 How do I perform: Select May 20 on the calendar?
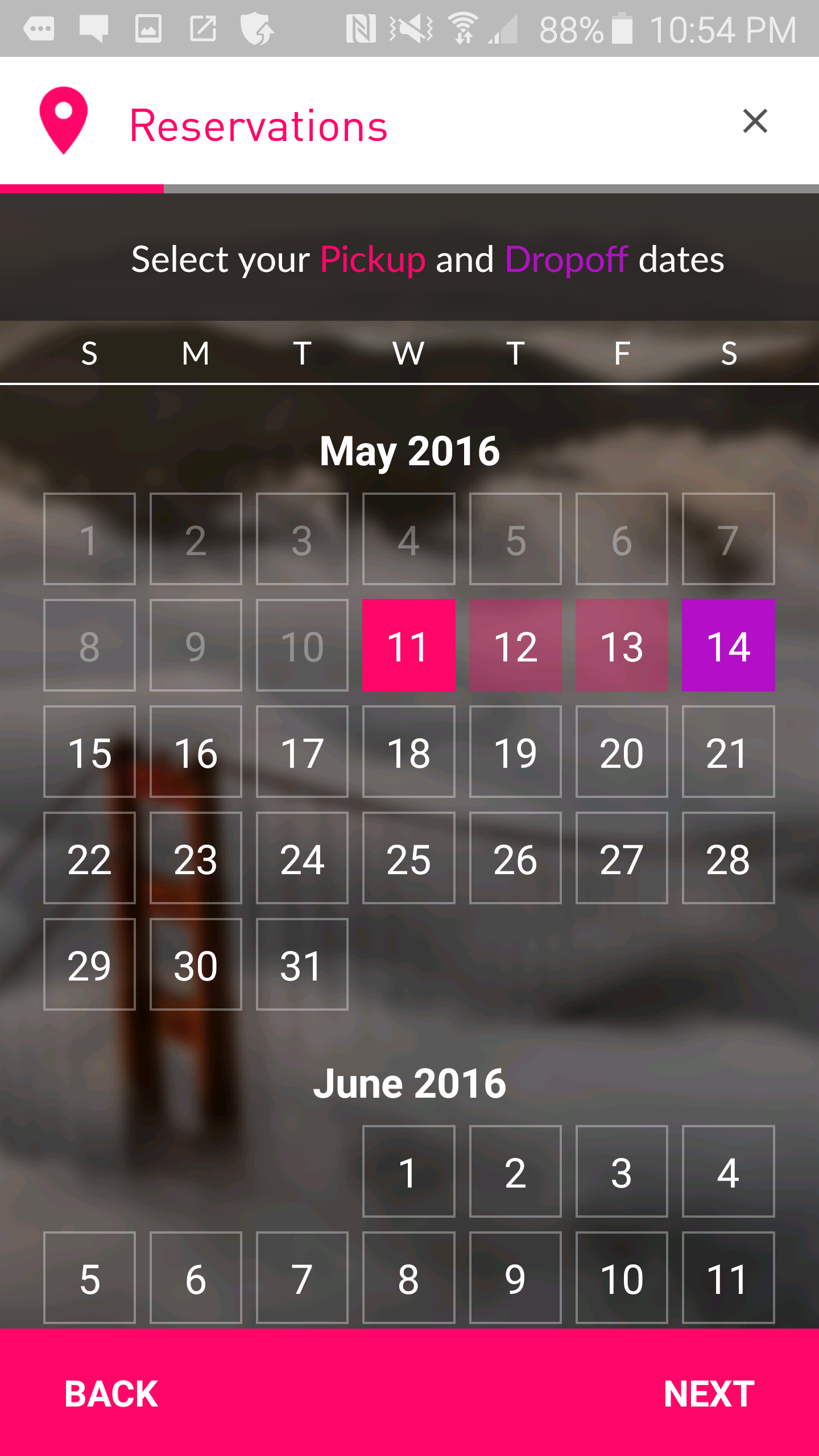[x=622, y=751]
